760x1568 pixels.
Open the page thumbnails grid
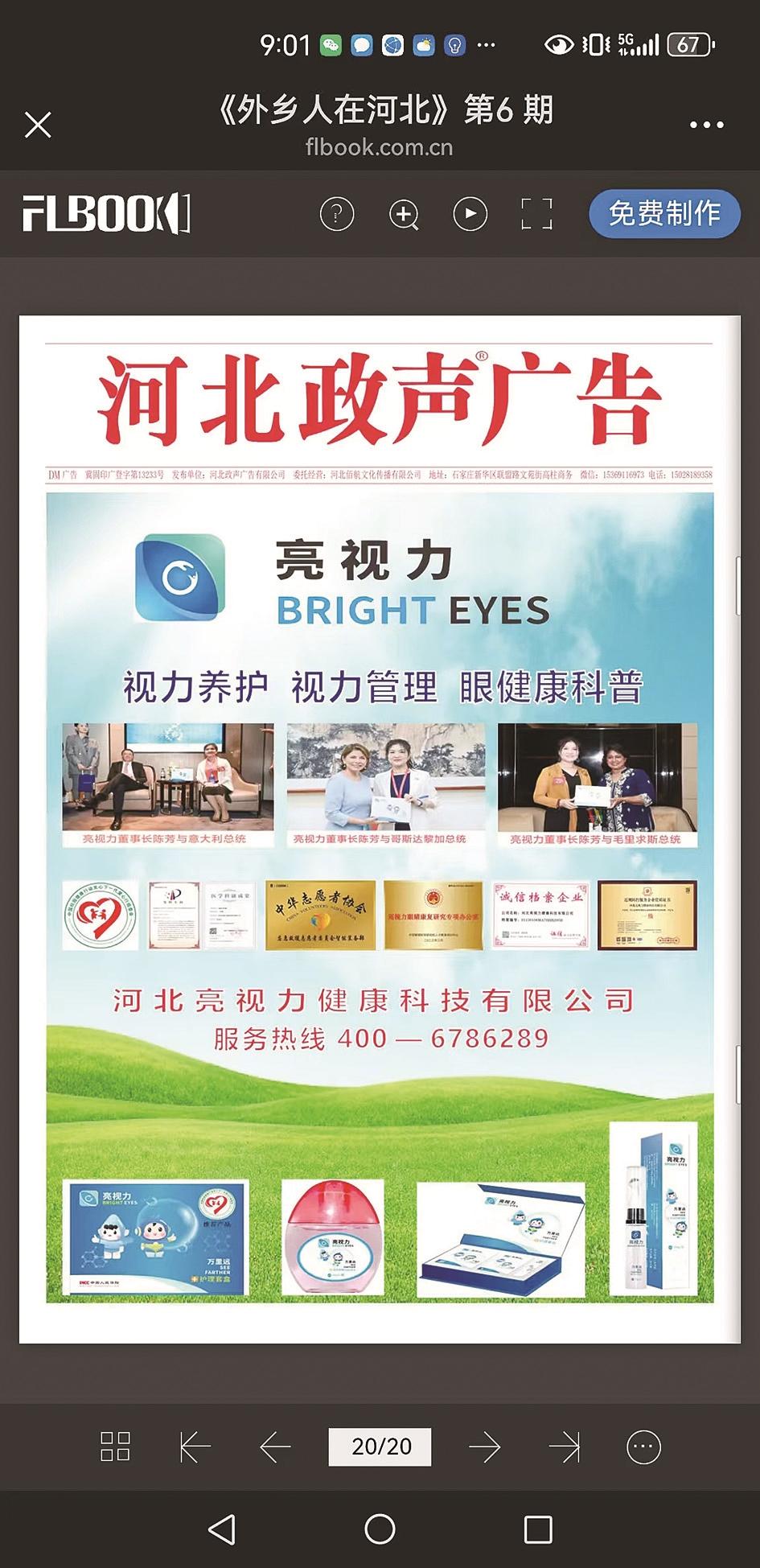tap(115, 1446)
